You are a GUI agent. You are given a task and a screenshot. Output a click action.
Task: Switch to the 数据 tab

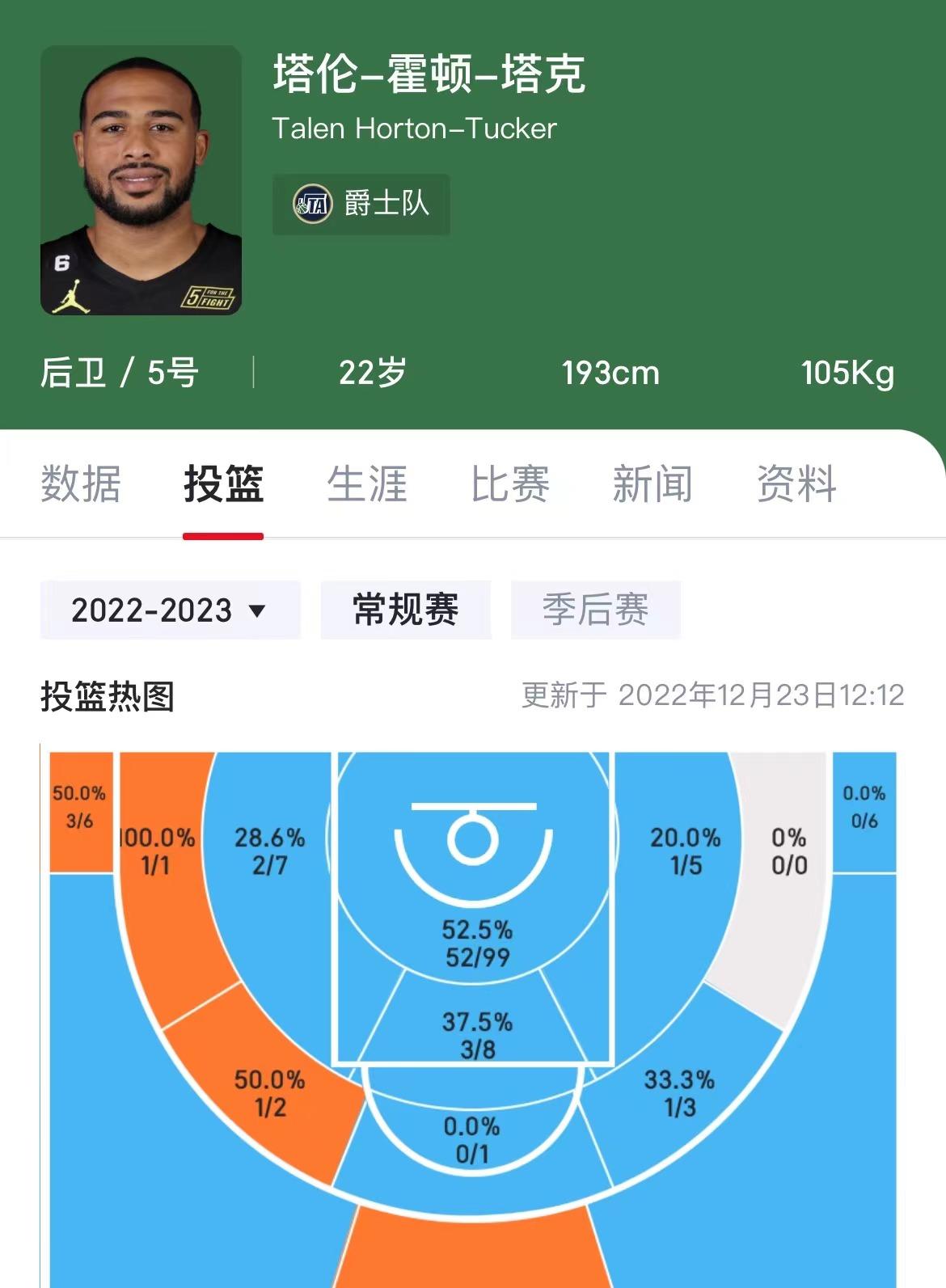point(81,484)
